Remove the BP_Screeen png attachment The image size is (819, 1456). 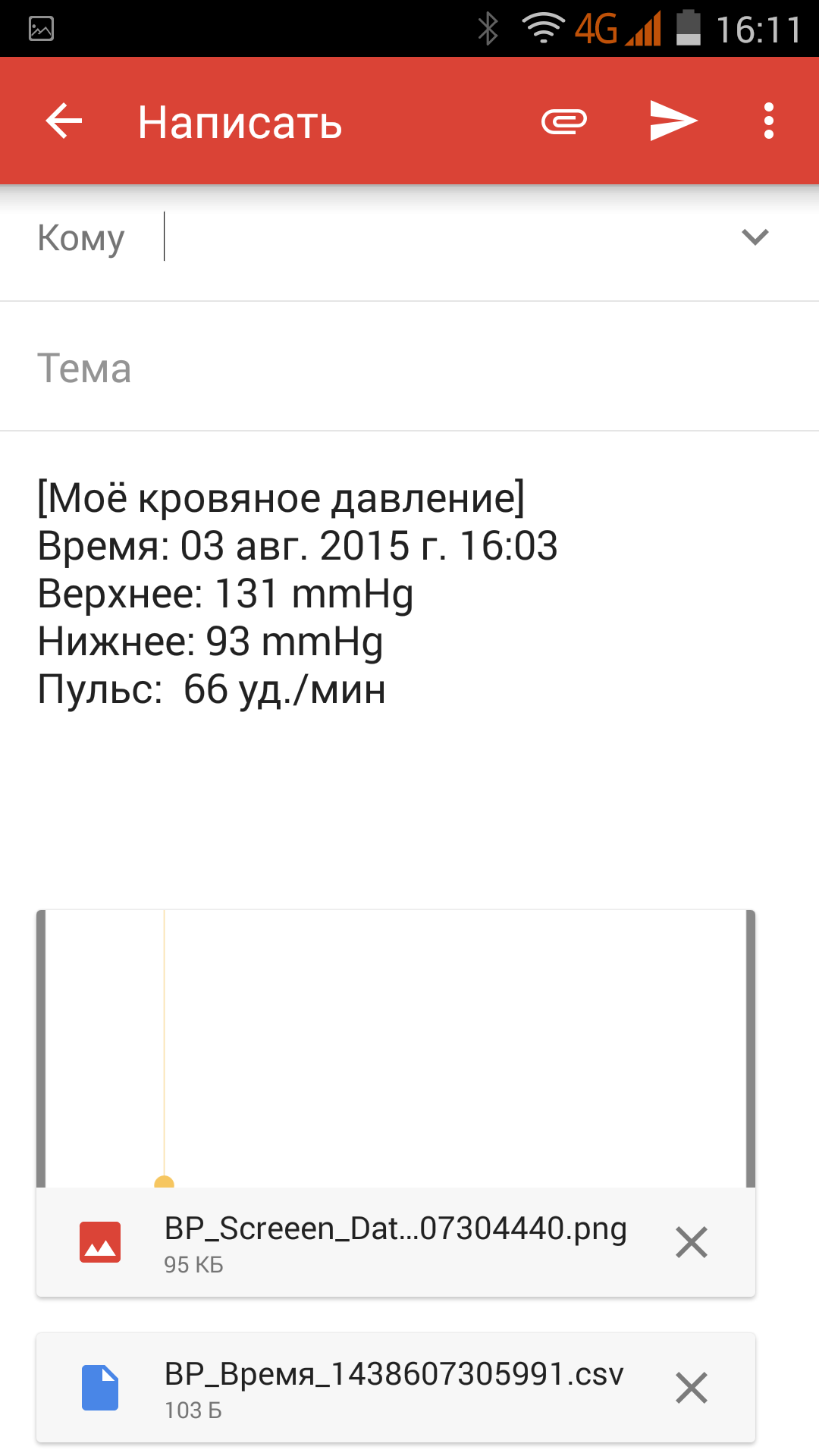(691, 1242)
